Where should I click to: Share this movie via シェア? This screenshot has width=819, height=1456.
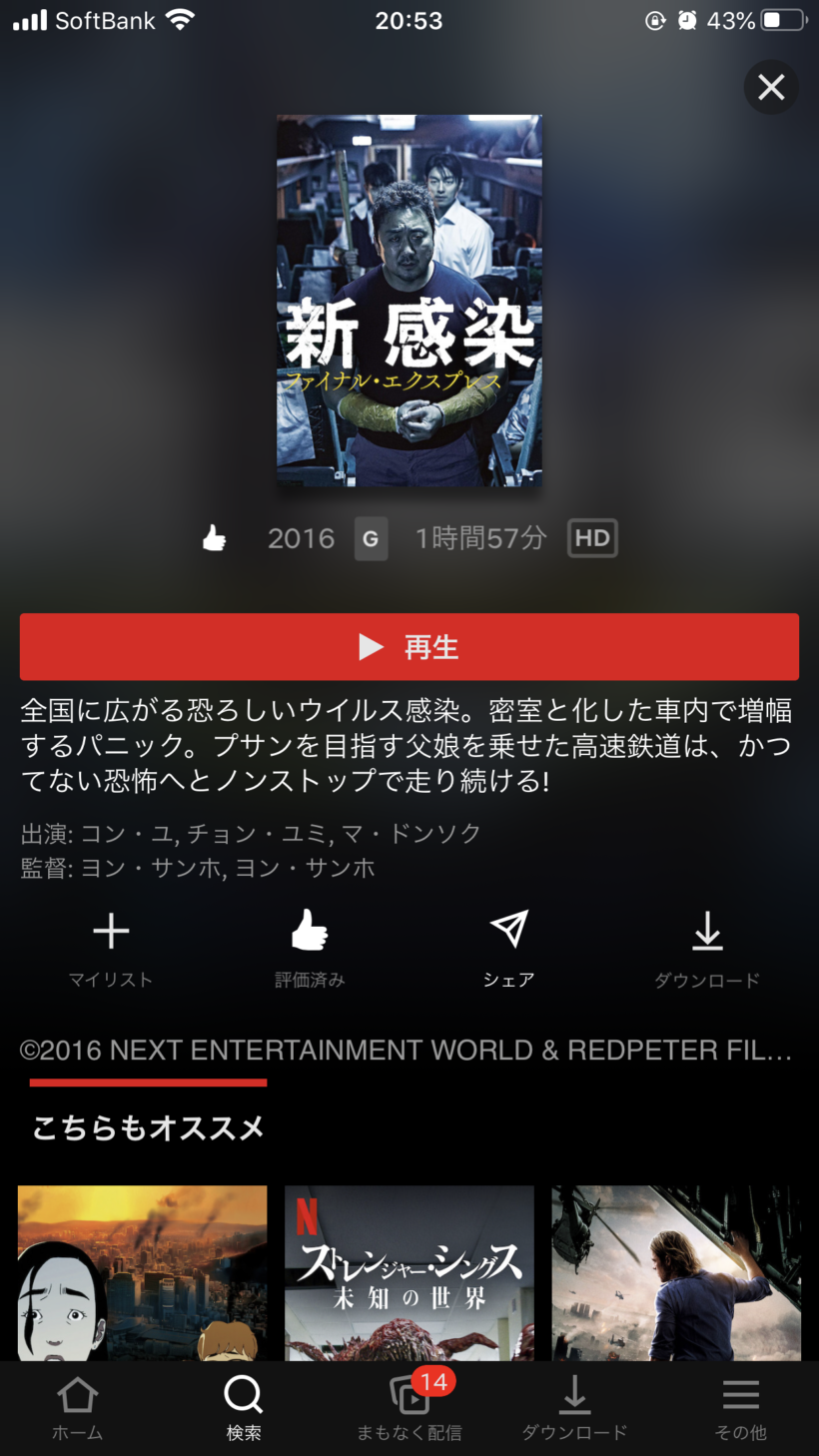pos(508,949)
